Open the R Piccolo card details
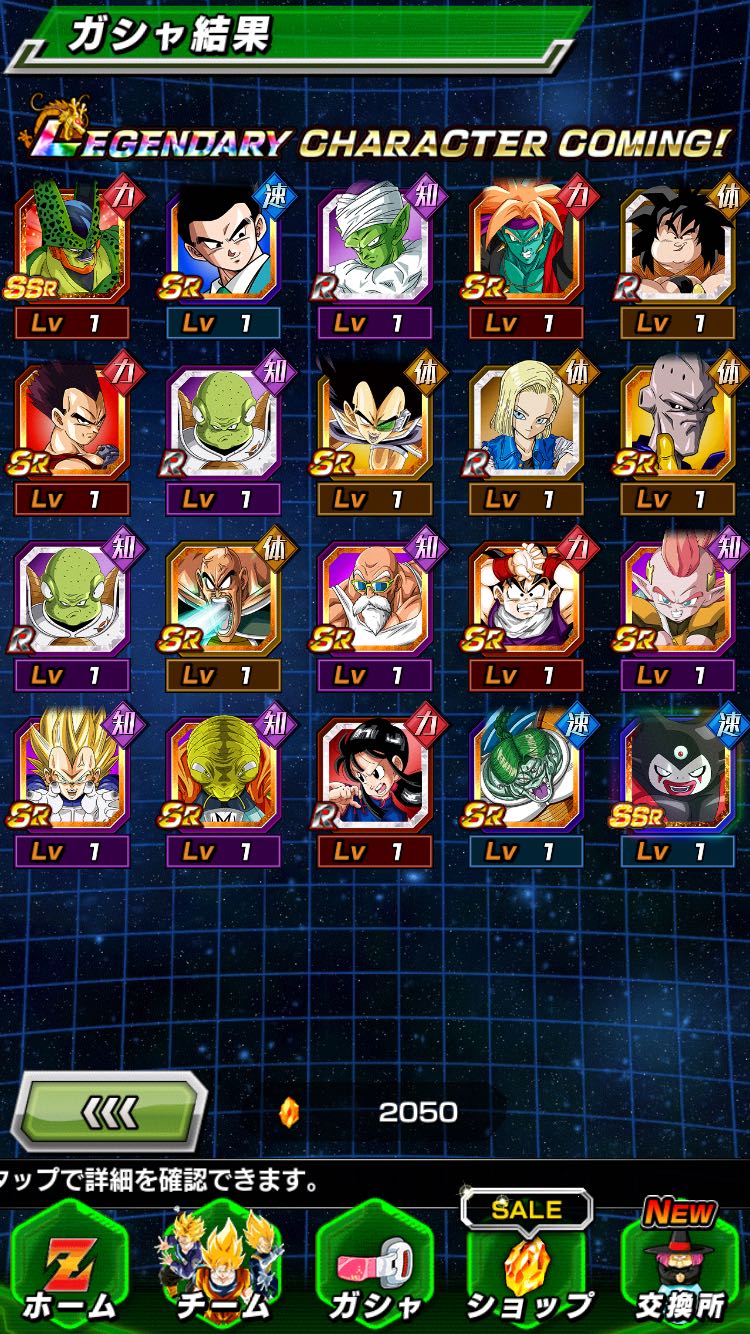This screenshot has height=1334, width=750. point(374,246)
